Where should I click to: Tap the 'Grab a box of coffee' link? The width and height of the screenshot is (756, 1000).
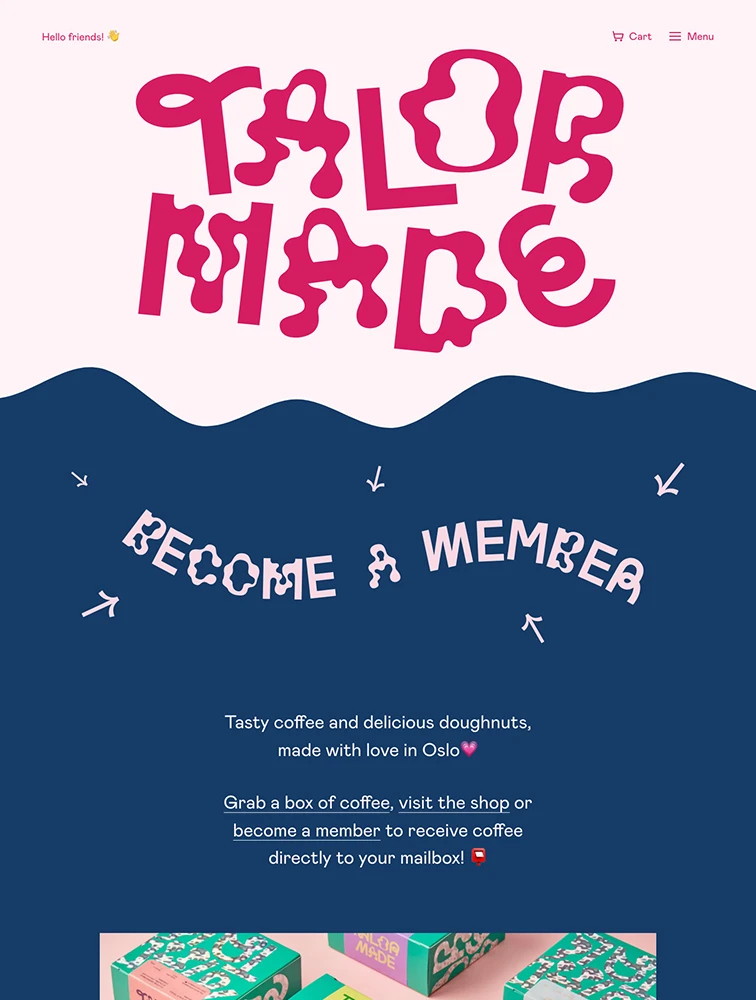click(x=307, y=803)
